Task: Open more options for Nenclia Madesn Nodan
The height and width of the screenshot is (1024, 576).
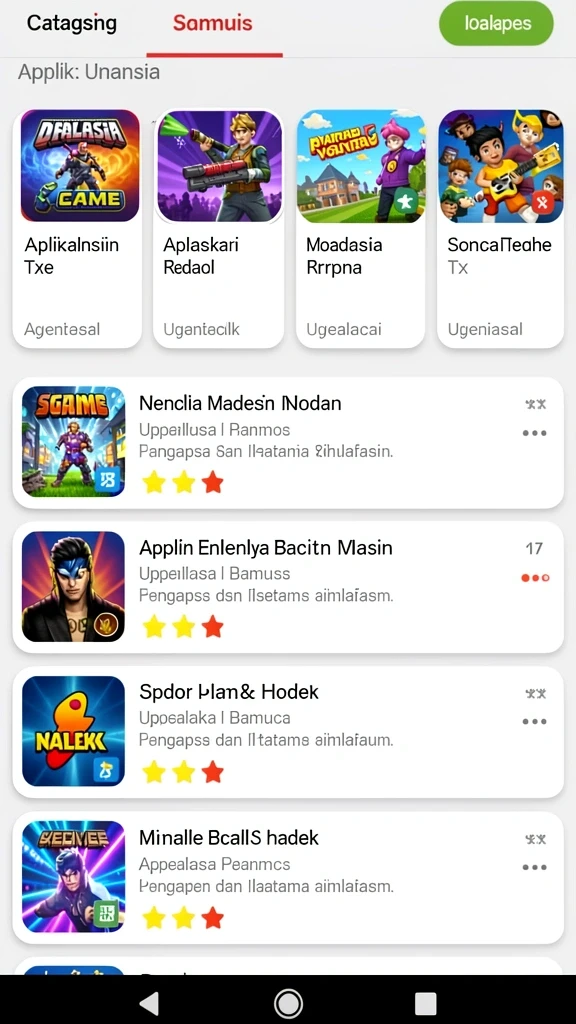Action: click(534, 433)
